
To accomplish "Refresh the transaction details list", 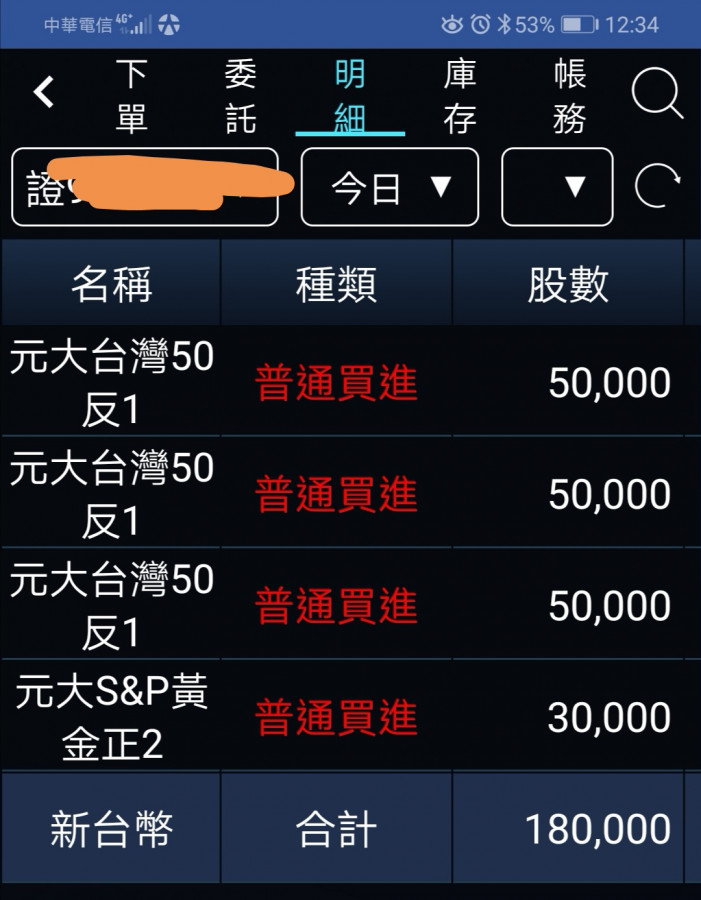I will [657, 186].
